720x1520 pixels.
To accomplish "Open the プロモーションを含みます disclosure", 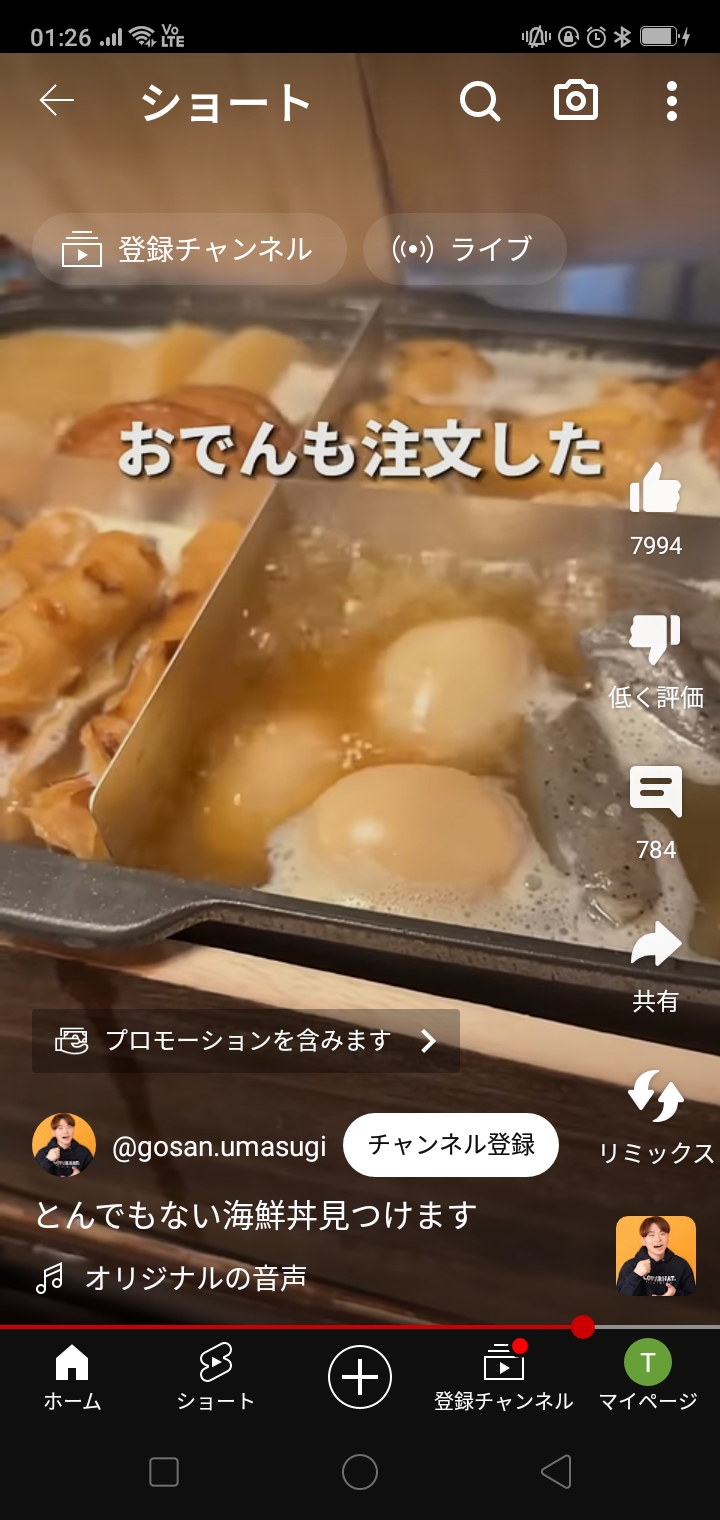I will pos(246,1041).
